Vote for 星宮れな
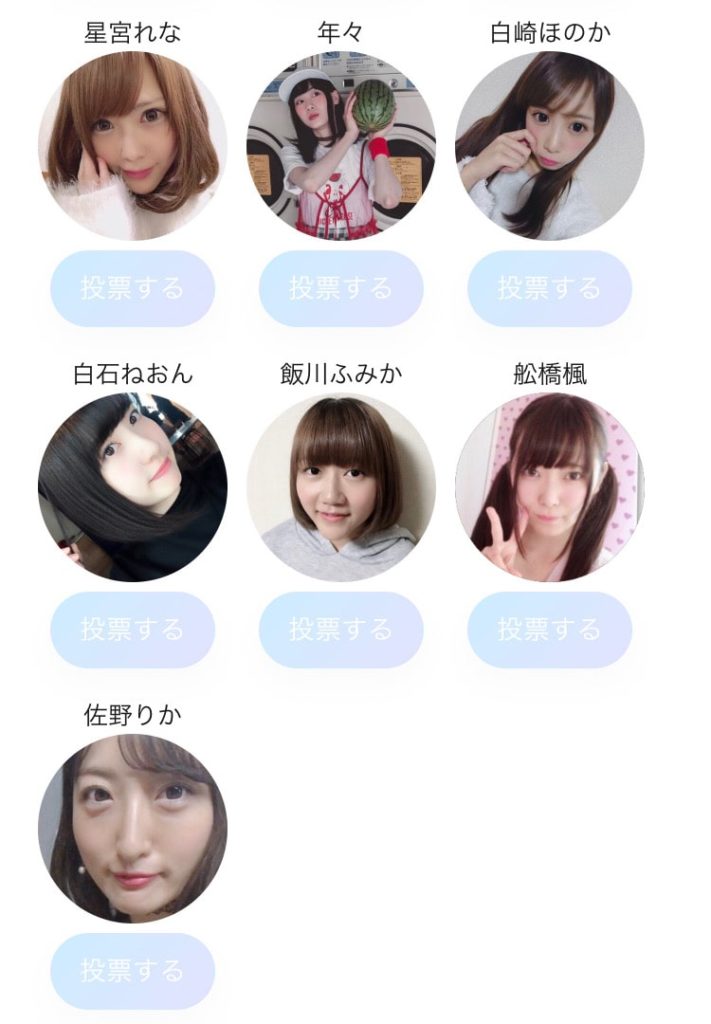Screen dimensions: 711x1024 coord(133,289)
